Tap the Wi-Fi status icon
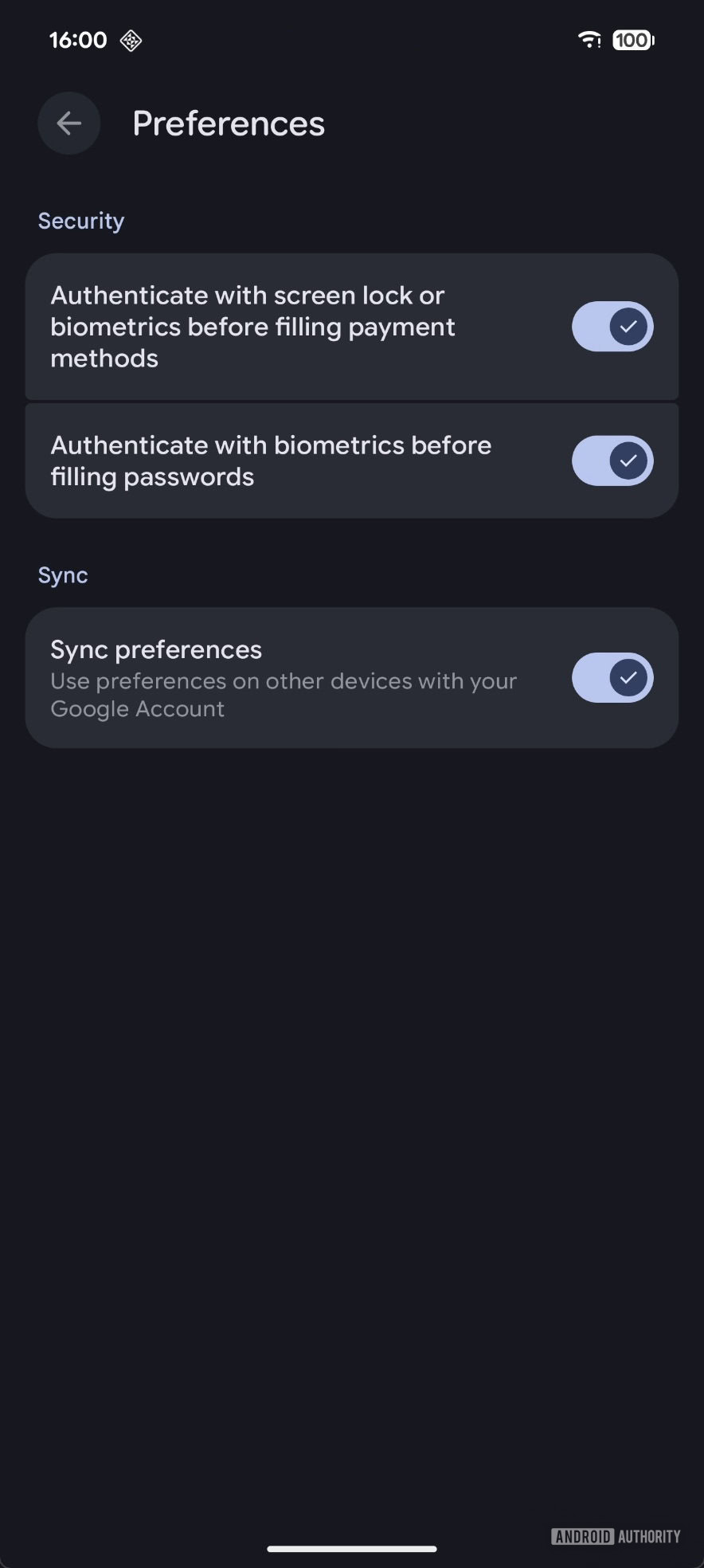The width and height of the screenshot is (704, 1568). [589, 40]
